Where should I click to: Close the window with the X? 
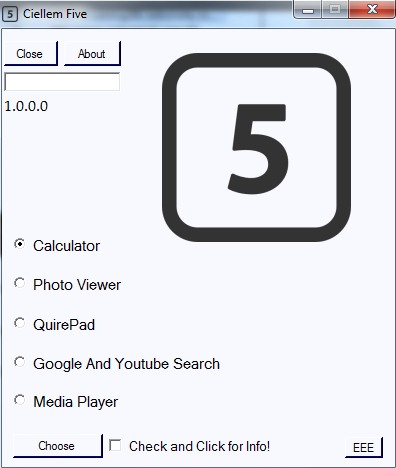tap(372, 9)
